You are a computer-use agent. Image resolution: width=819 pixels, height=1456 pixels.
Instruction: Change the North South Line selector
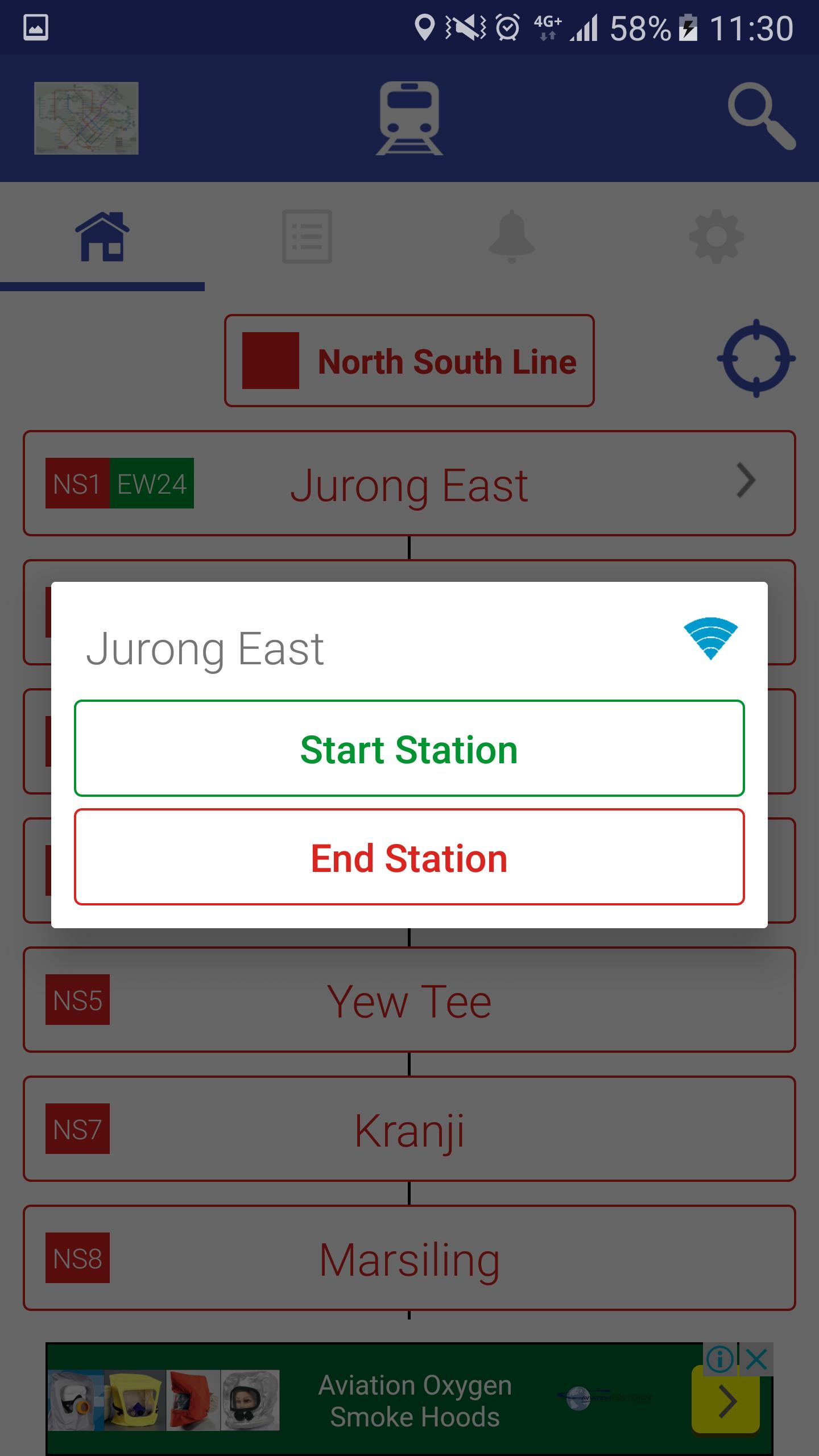point(409,361)
